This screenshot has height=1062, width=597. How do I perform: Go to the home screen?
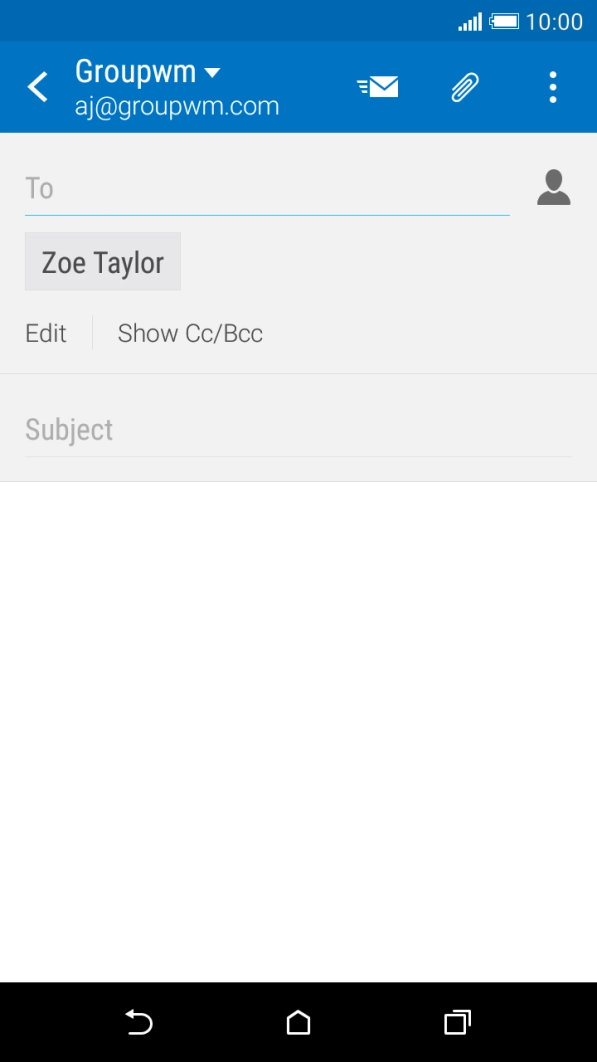(x=298, y=1022)
